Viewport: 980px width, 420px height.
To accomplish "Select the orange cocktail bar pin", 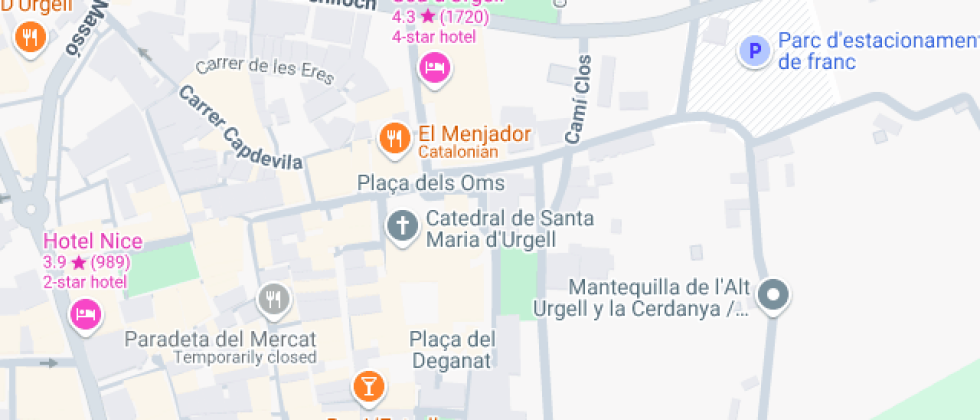I will (x=368, y=386).
